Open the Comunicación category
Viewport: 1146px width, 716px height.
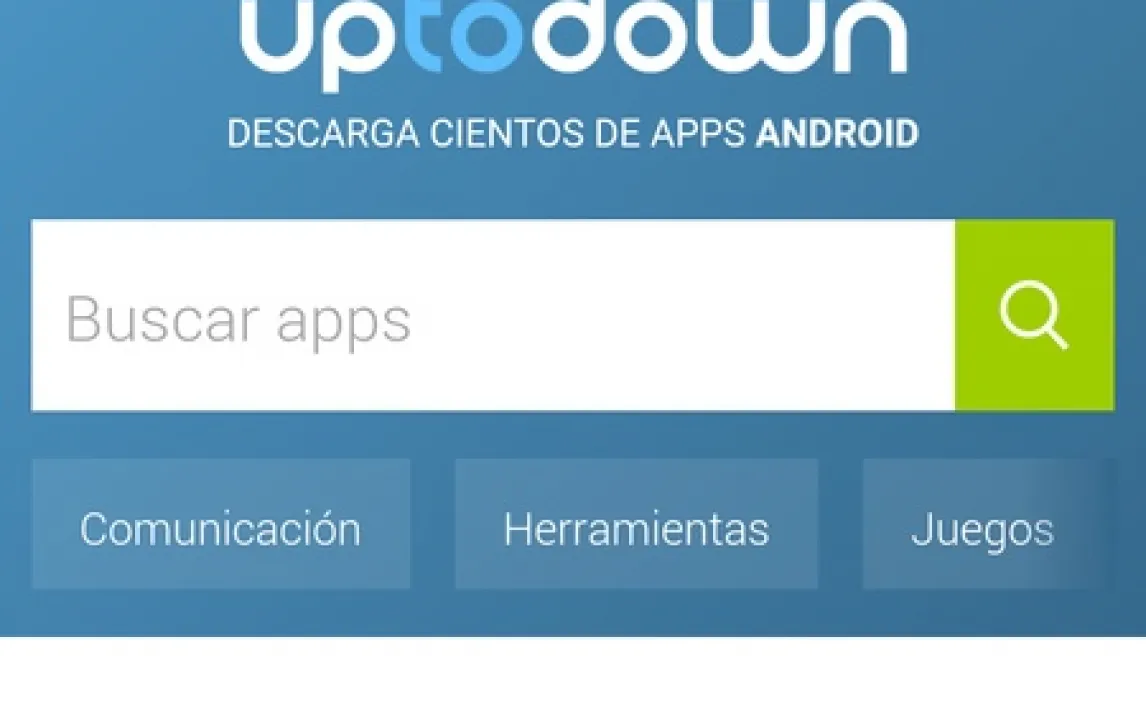point(220,526)
